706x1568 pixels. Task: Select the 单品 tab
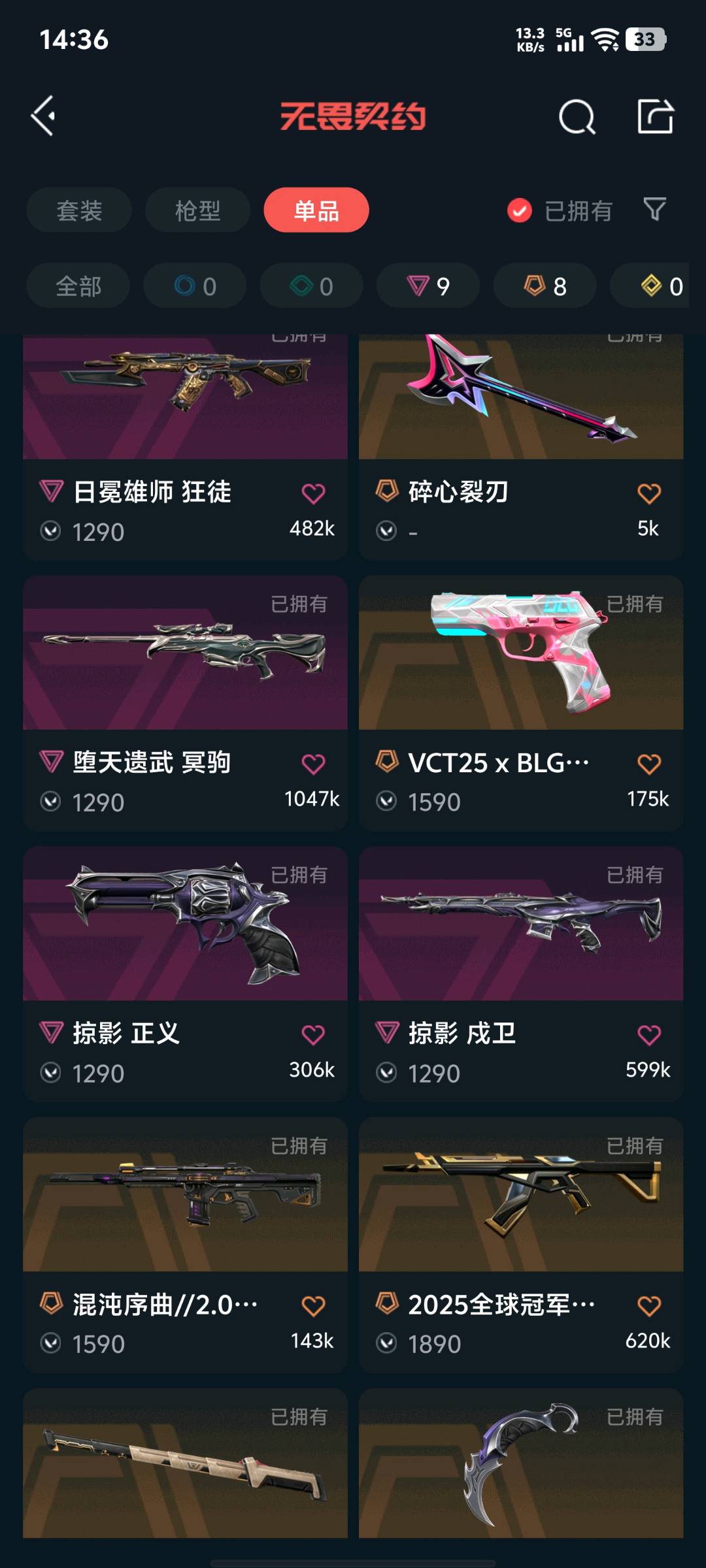point(316,210)
